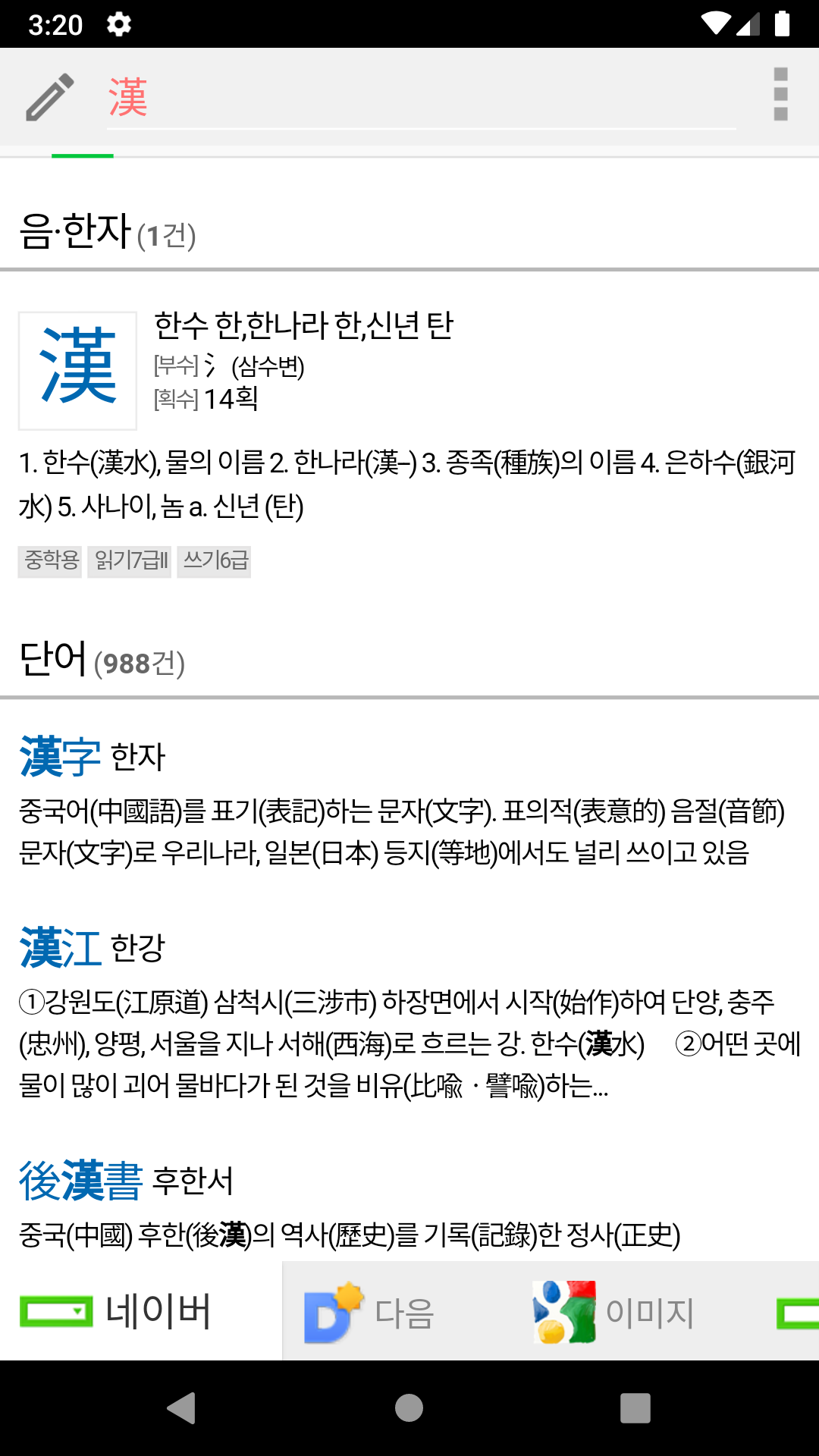Switch to the 이미지 tab
Screen dimensions: 819x1456
click(x=614, y=1313)
